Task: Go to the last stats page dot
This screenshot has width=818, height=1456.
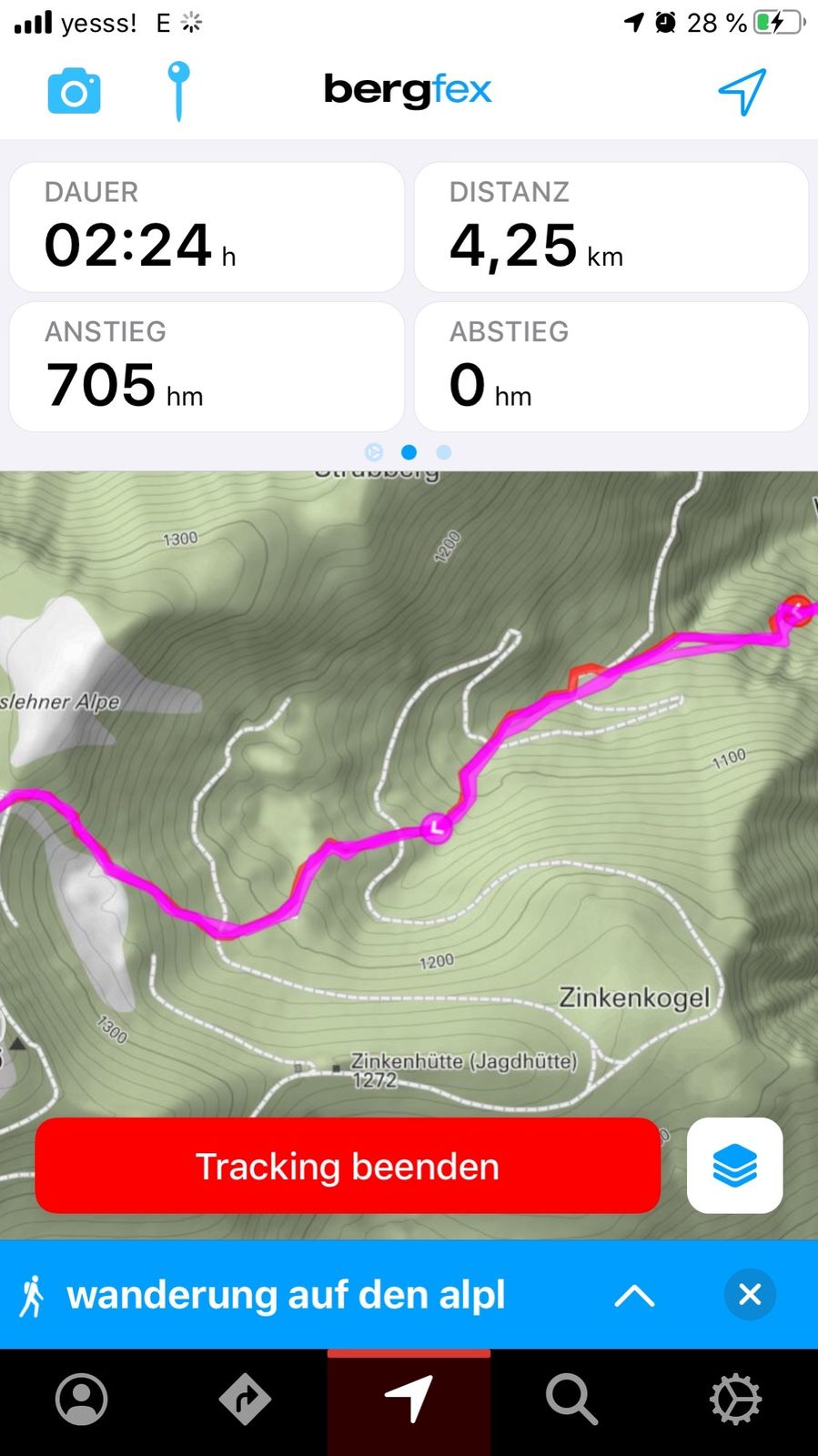Action: [444, 452]
